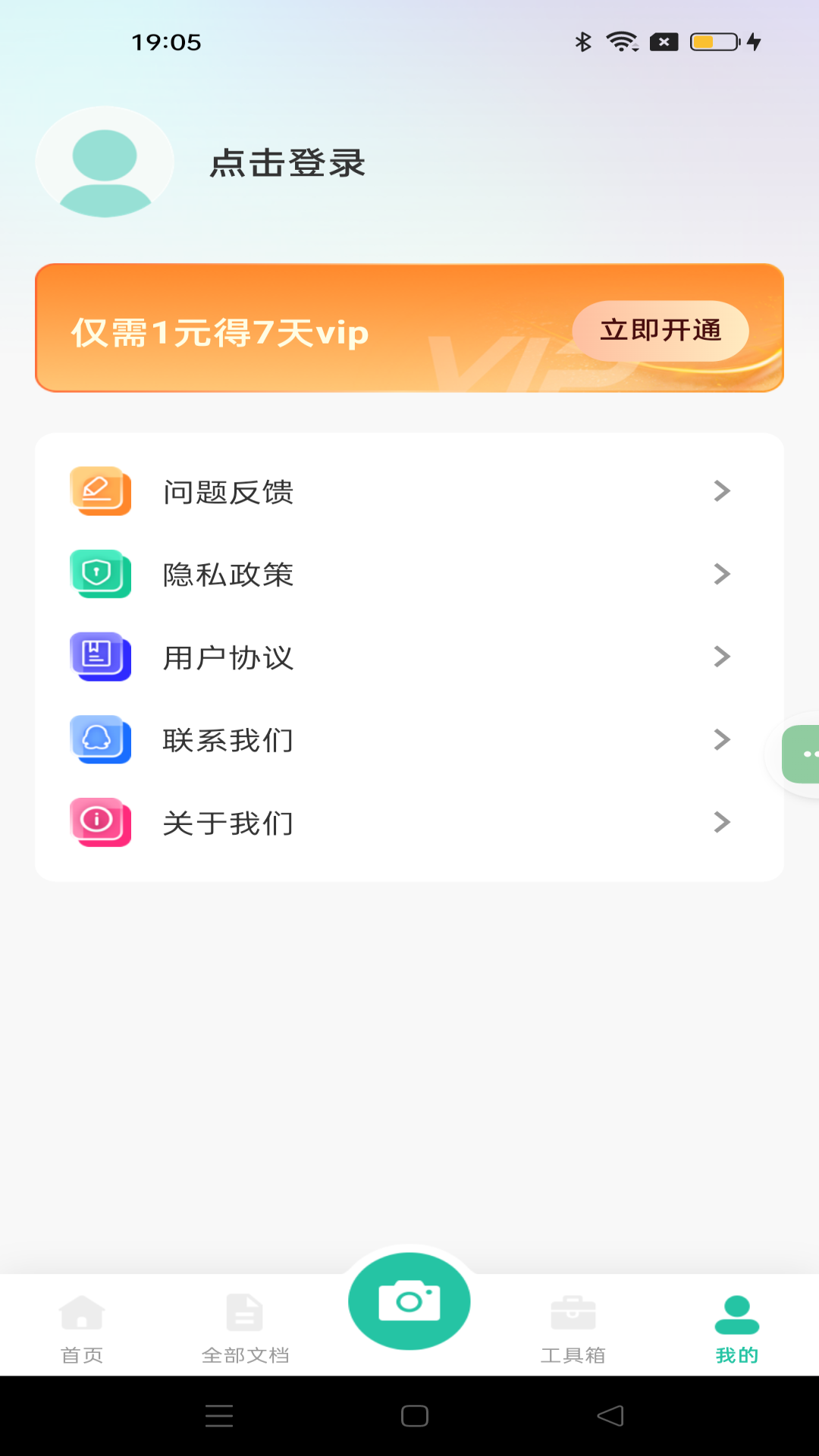The width and height of the screenshot is (819, 1456).
Task: Tap the 隐私政策 green shield icon
Action: tap(101, 574)
